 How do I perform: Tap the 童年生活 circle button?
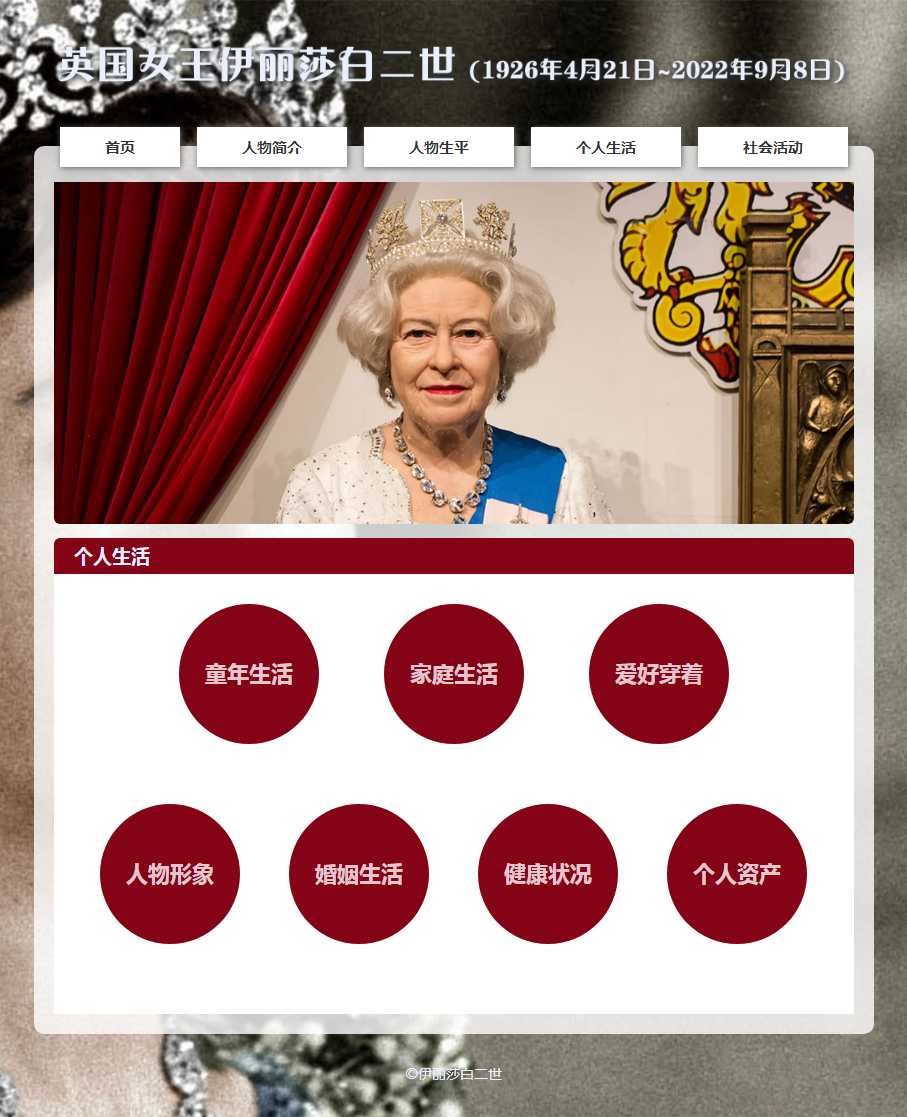[249, 674]
